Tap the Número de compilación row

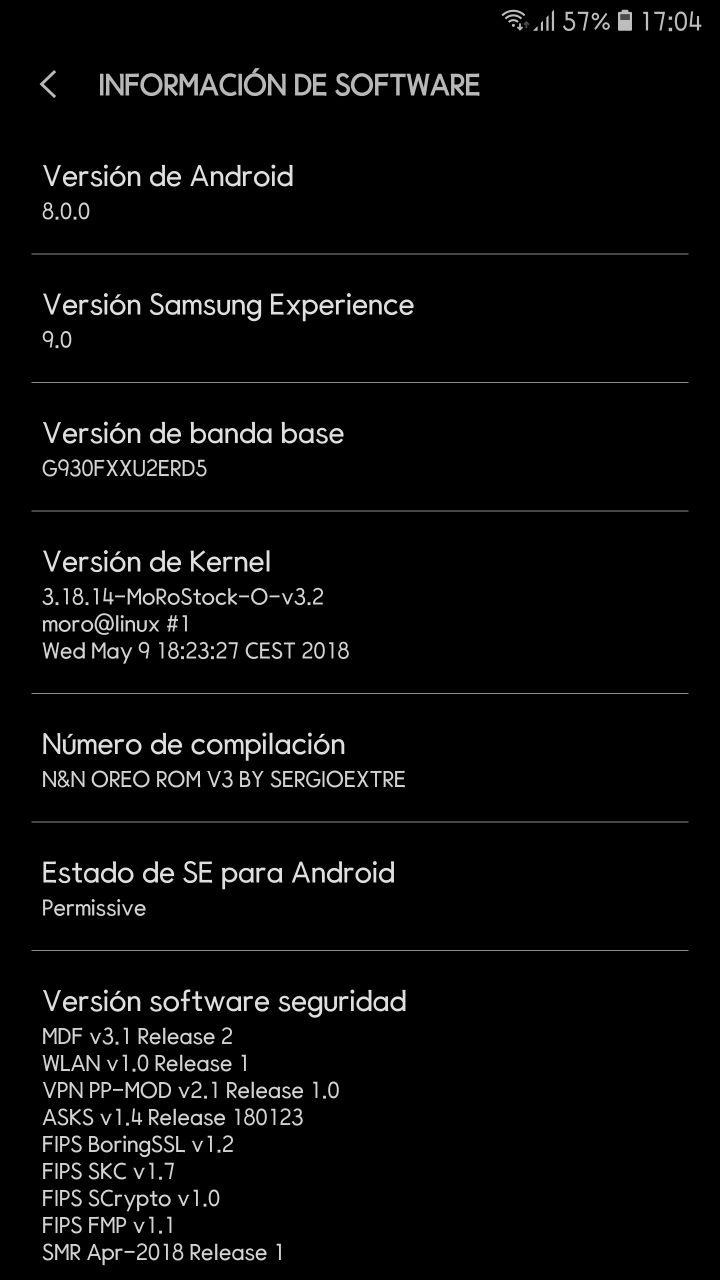click(360, 760)
